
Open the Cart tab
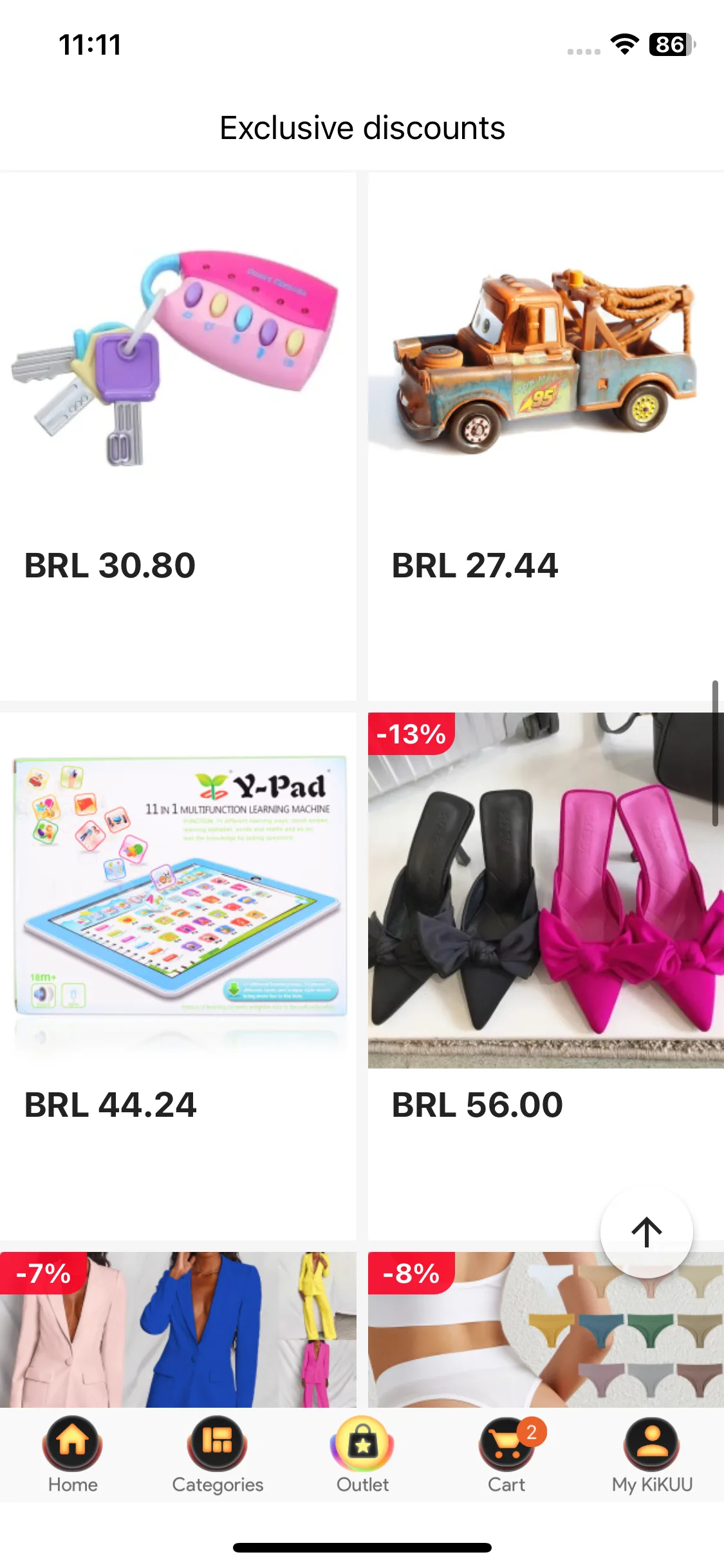[x=507, y=1456]
